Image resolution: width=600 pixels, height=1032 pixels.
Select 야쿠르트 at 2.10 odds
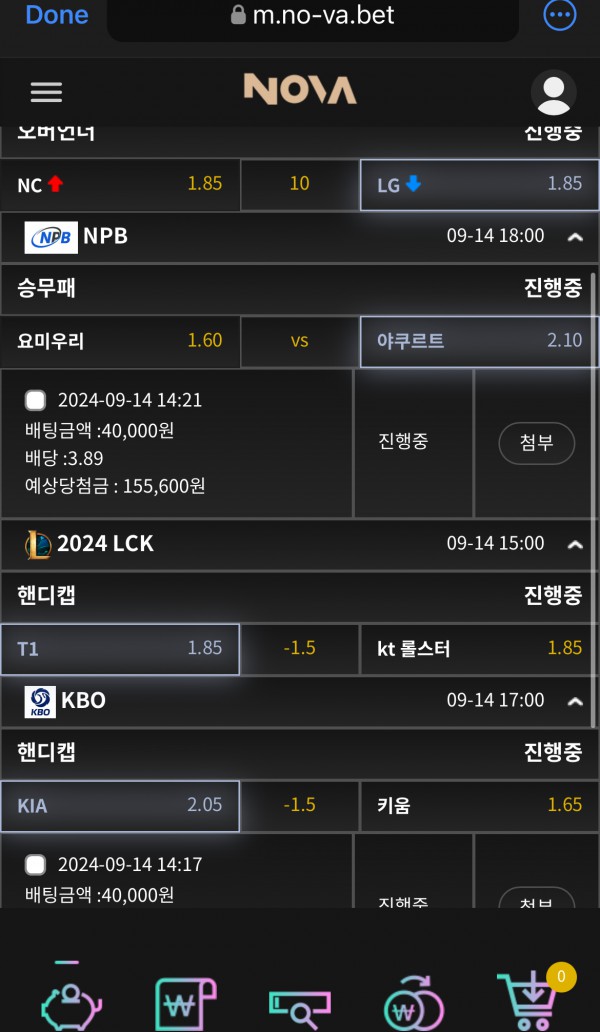pyautogui.click(x=479, y=341)
